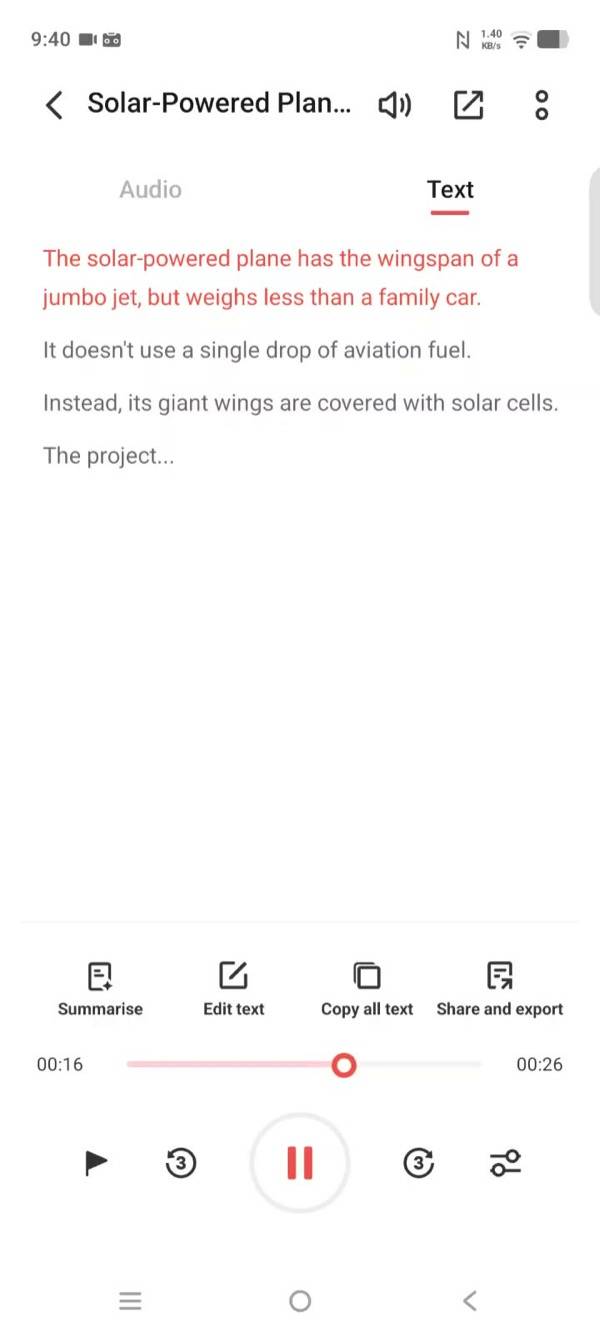The image size is (600, 1333).
Task: Open the share icon in header
Action: click(468, 104)
